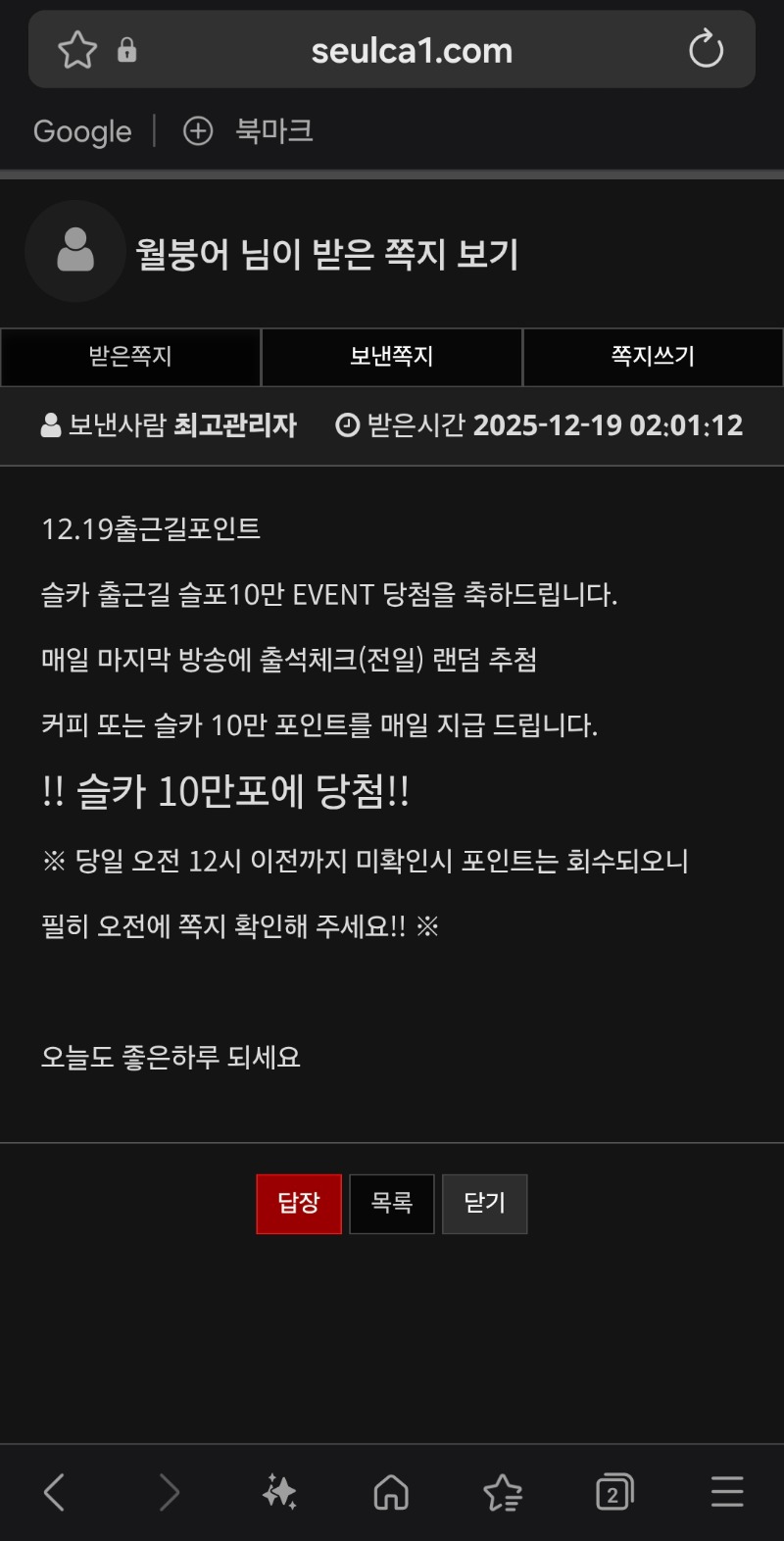Screen dimensions: 784x1541
Task: Reply with the 답장 button
Action: click(299, 1203)
